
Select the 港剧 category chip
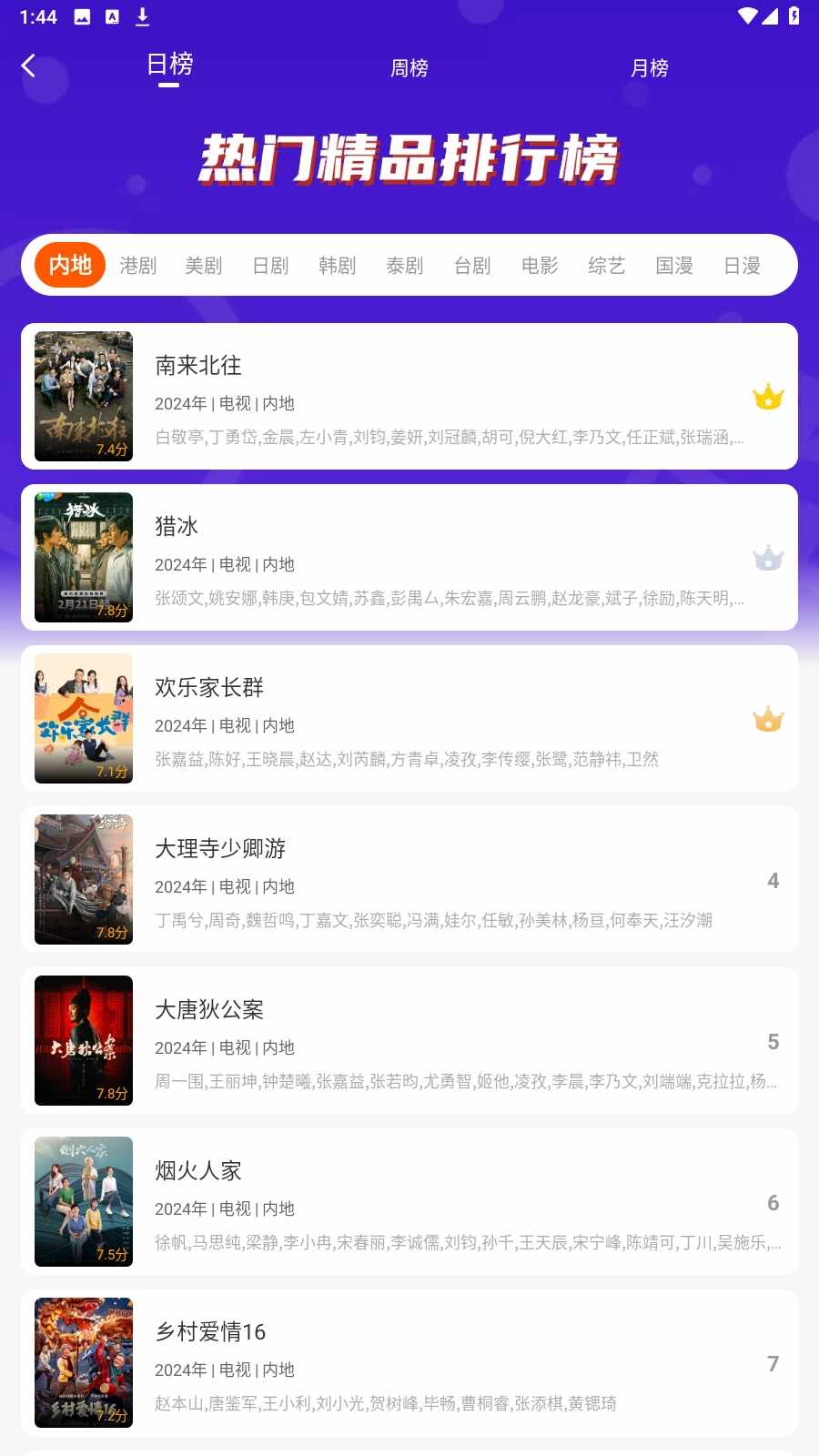point(138,266)
